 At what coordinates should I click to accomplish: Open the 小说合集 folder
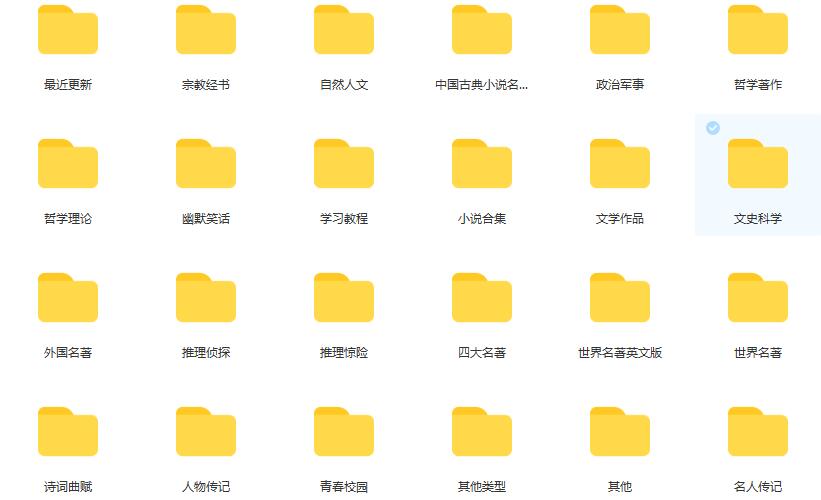482,164
